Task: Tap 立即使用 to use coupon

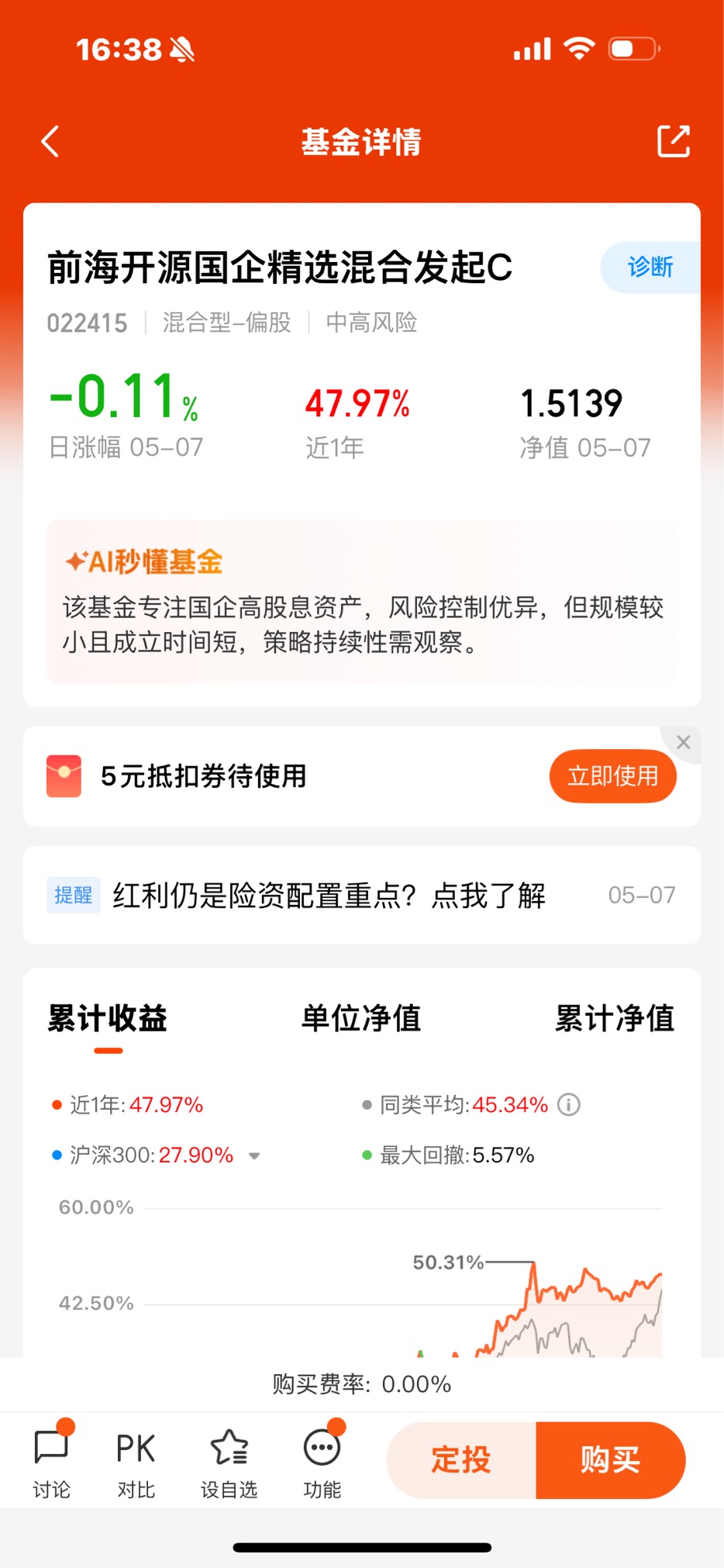Action: [612, 775]
